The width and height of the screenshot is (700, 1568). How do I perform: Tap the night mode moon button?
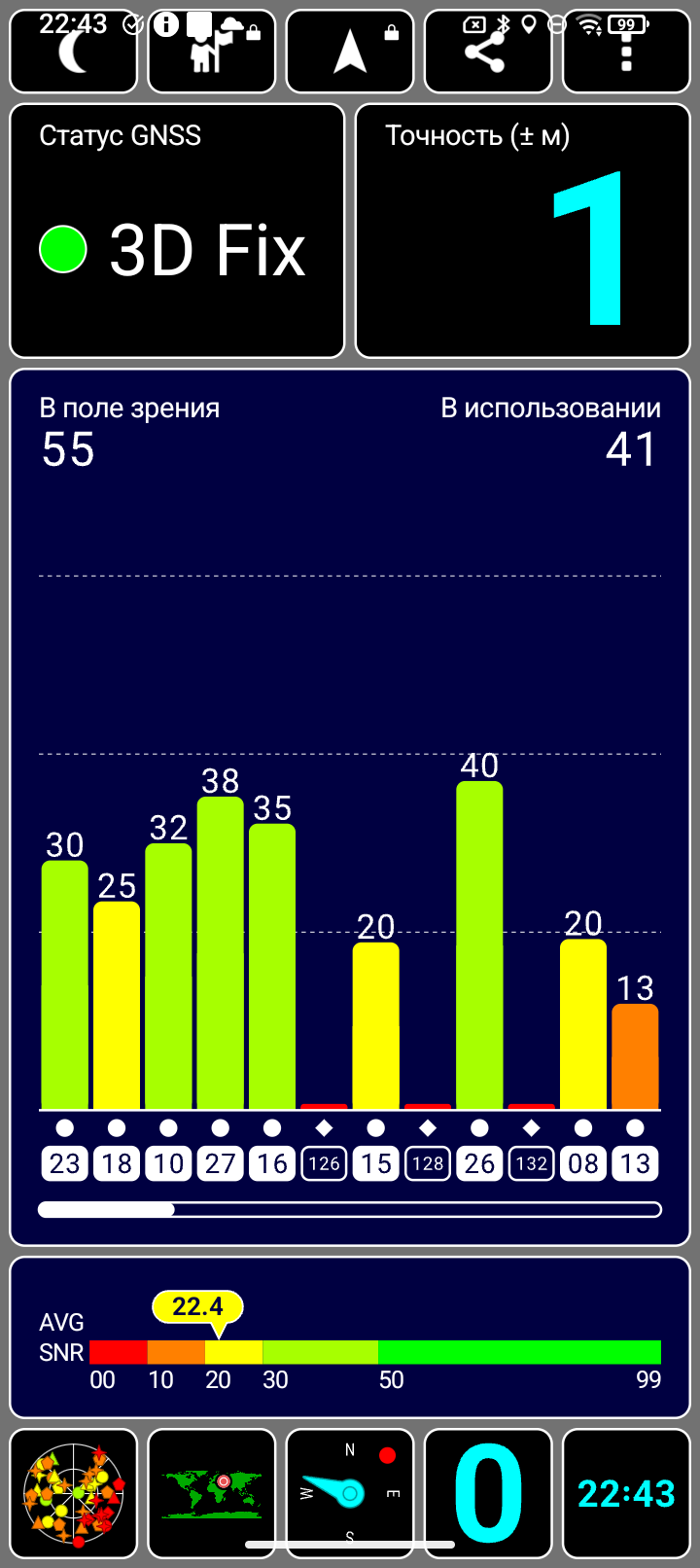tap(73, 51)
